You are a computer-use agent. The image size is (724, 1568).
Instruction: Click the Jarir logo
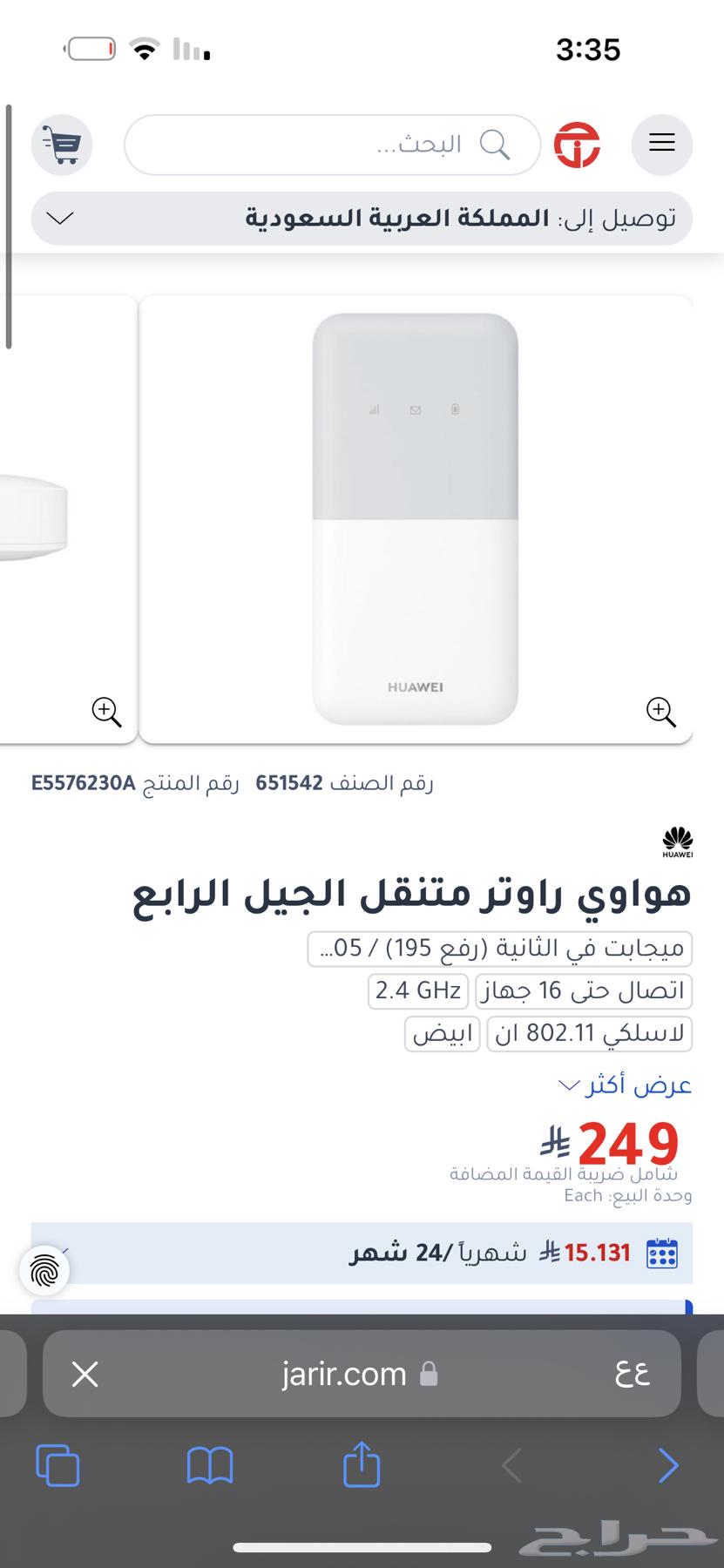(577, 145)
